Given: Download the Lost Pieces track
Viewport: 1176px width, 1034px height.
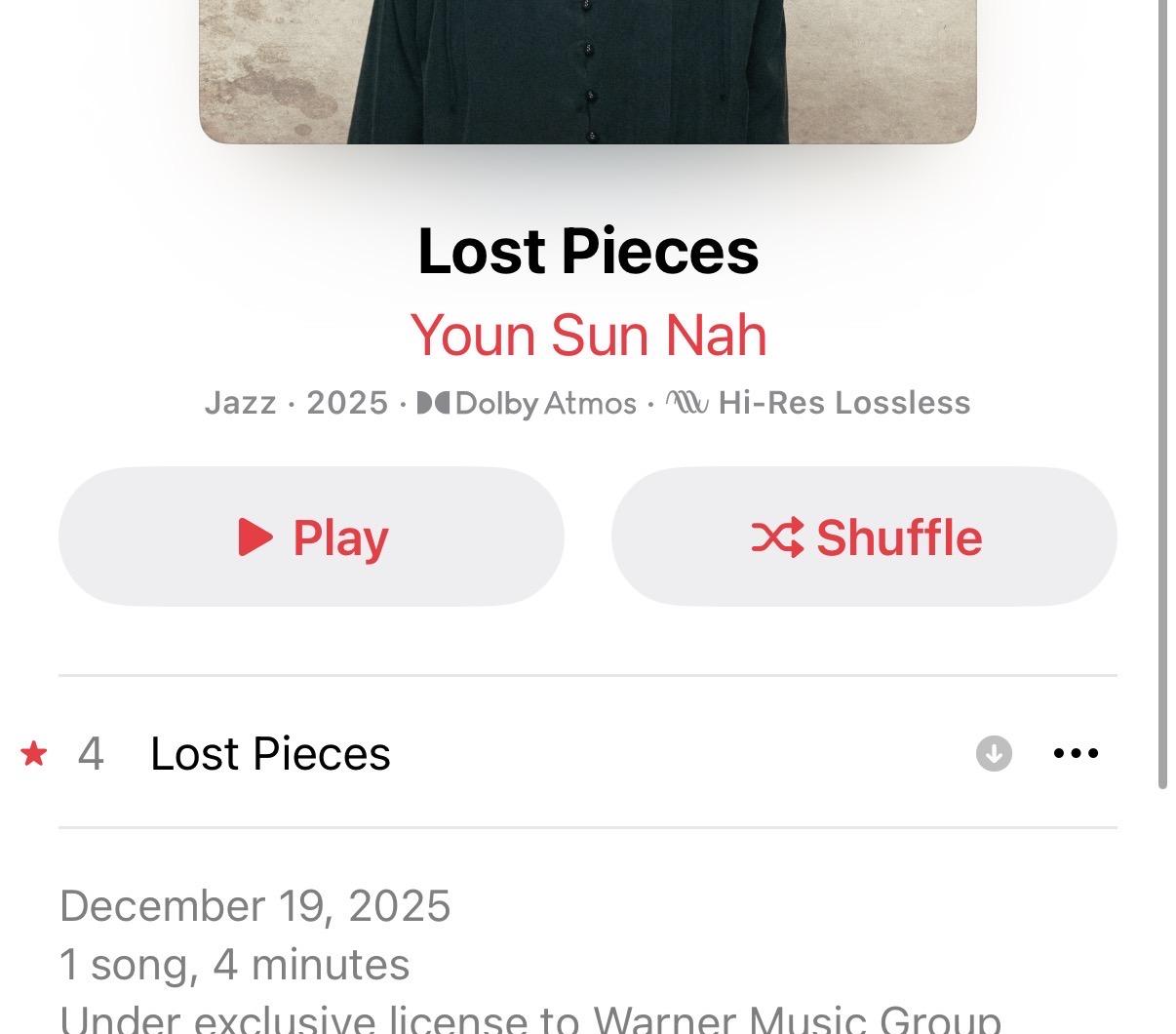Looking at the screenshot, I should [x=994, y=753].
